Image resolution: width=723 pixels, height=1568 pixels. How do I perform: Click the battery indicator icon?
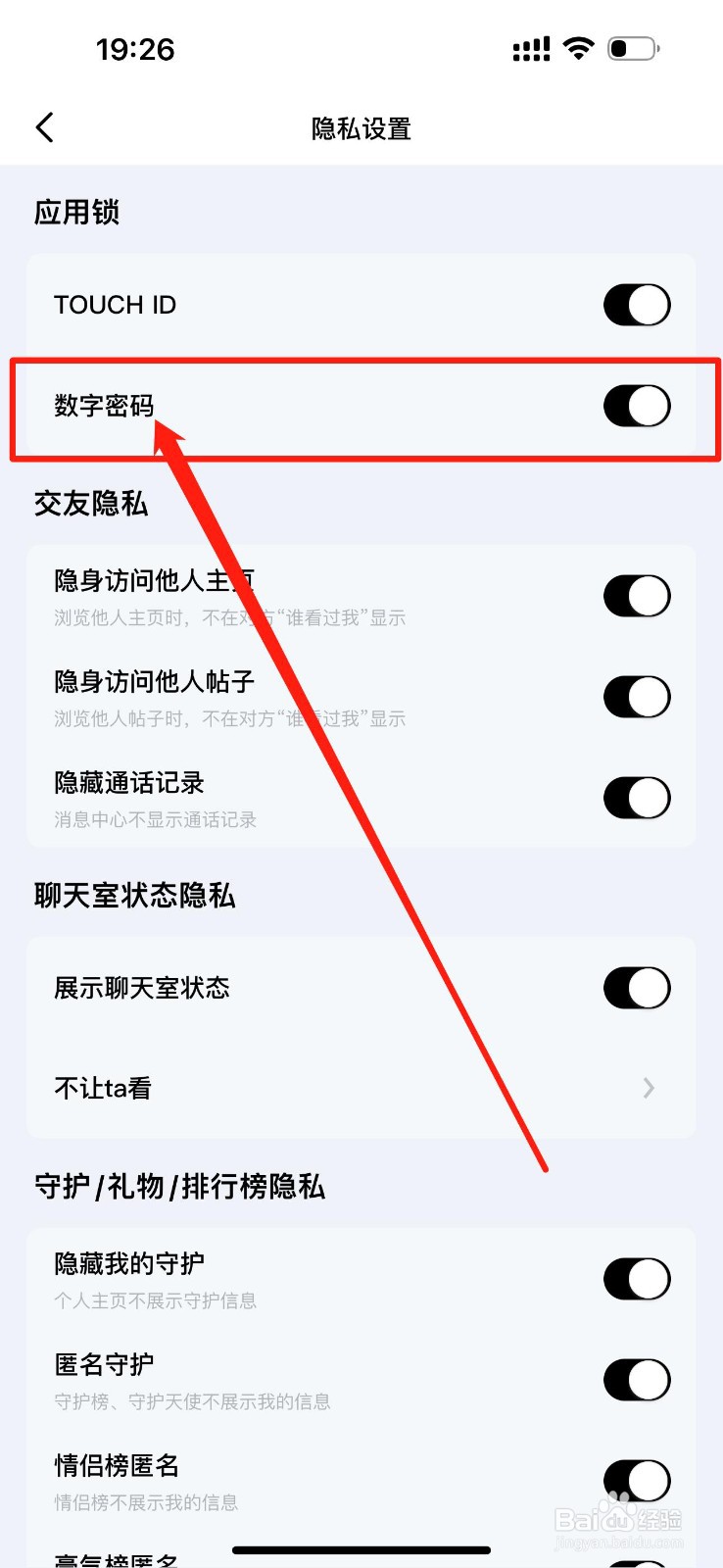631,47
